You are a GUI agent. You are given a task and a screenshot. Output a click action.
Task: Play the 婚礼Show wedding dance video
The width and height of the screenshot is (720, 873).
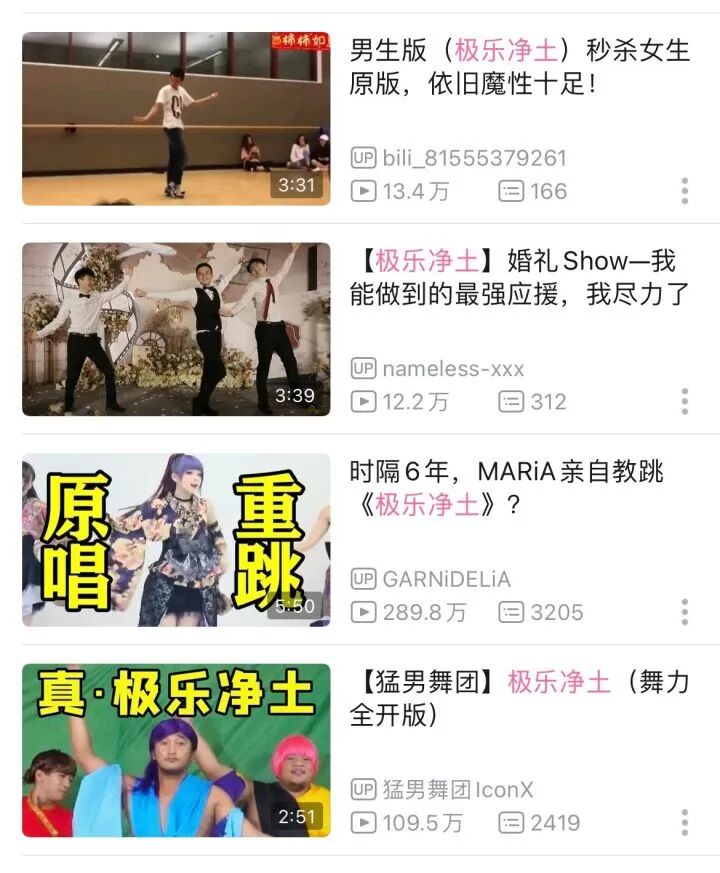coord(176,329)
